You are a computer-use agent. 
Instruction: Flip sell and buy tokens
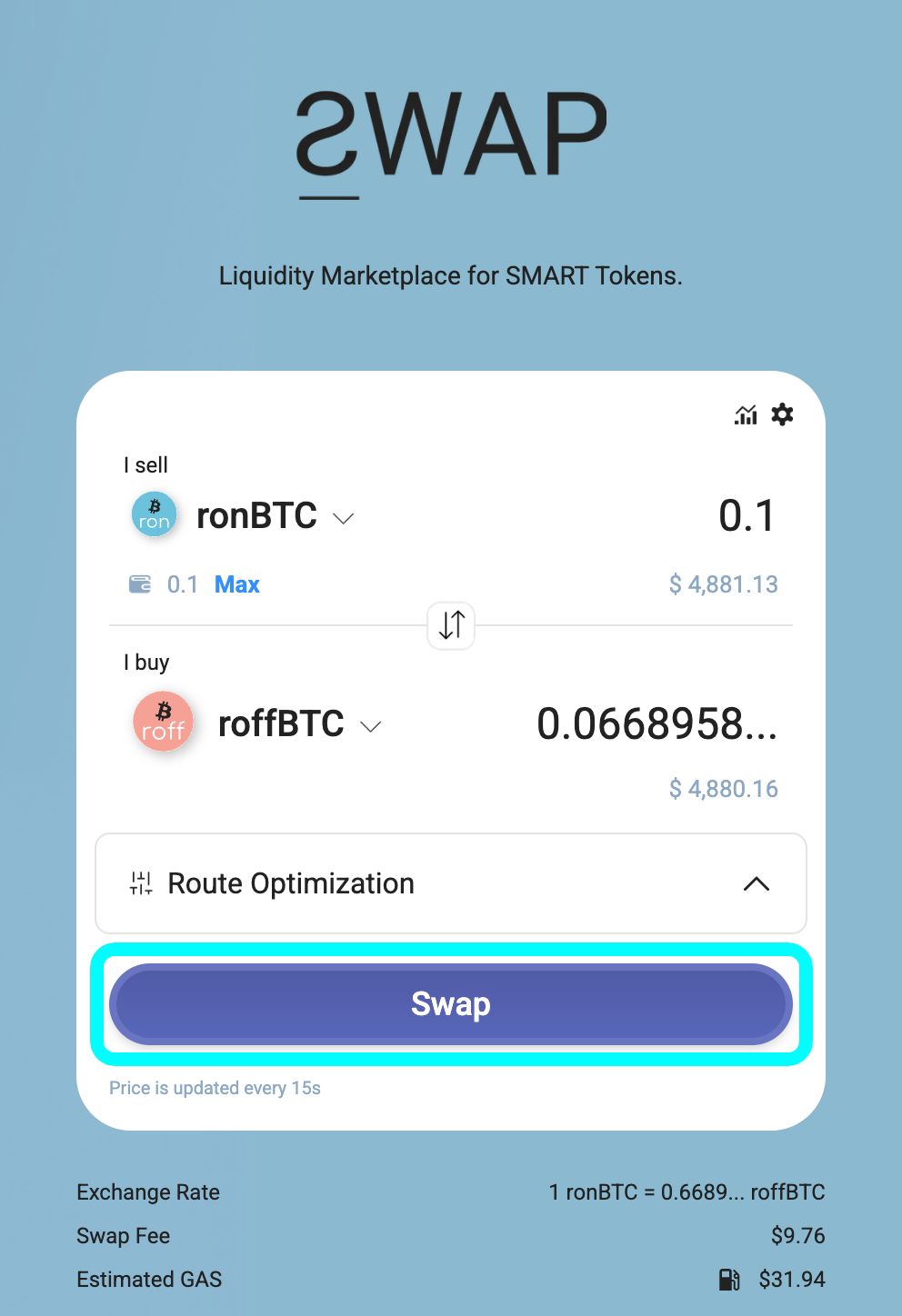(451, 625)
